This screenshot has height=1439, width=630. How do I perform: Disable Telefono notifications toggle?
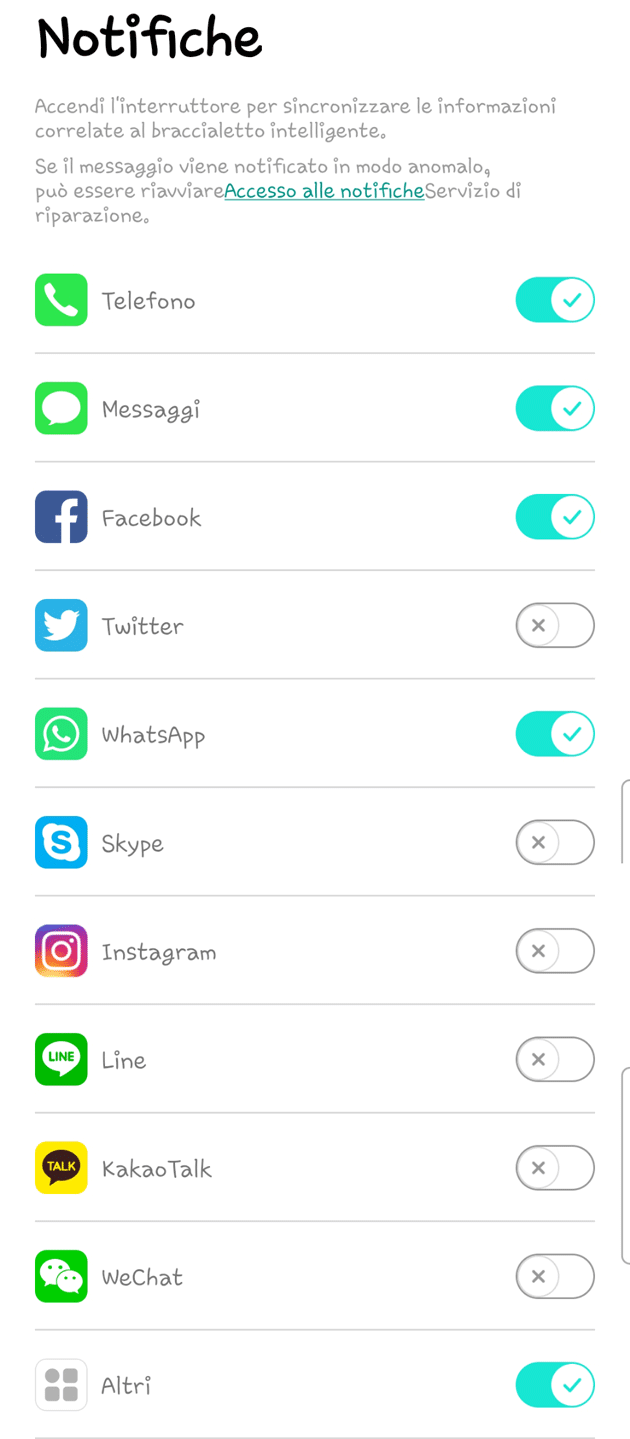coord(555,300)
